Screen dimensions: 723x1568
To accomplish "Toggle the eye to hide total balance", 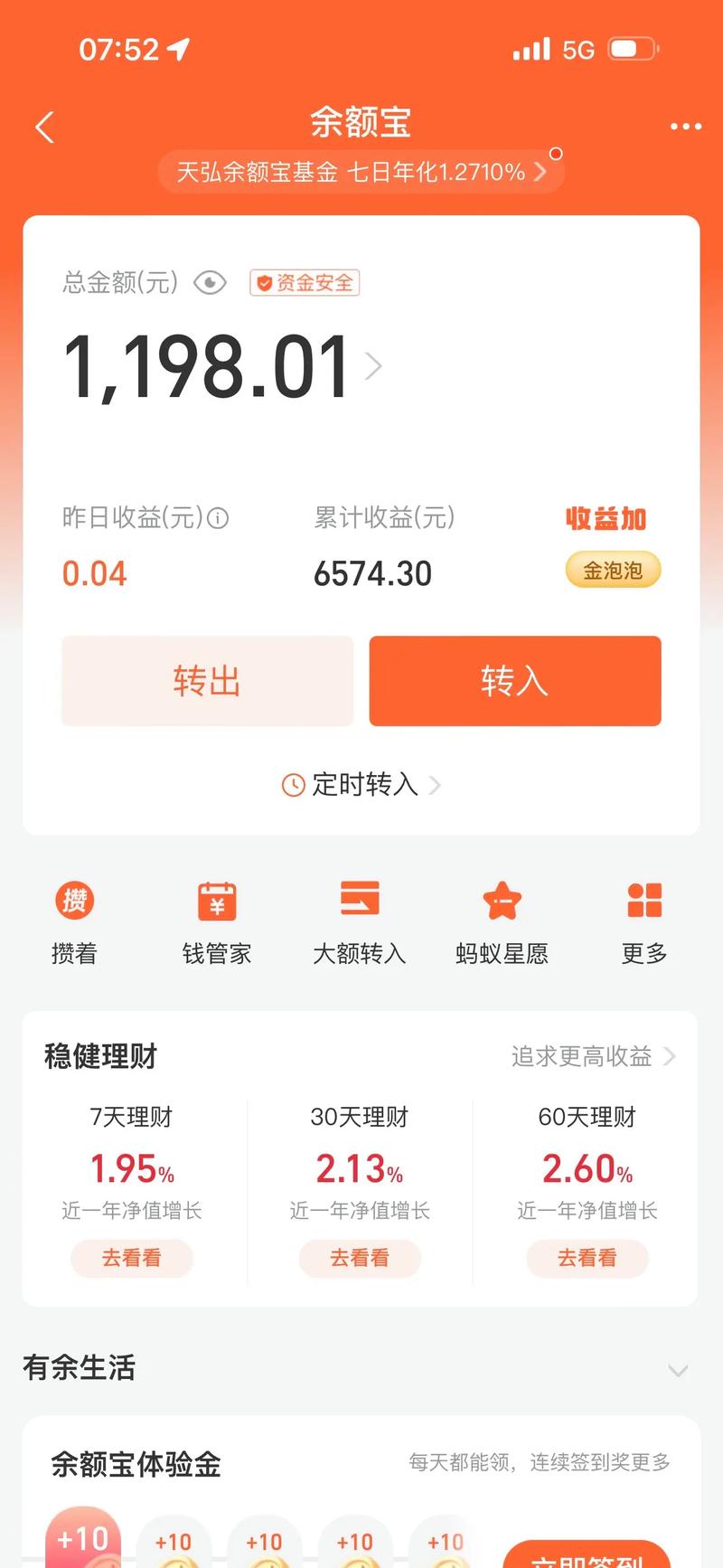I will [x=209, y=282].
